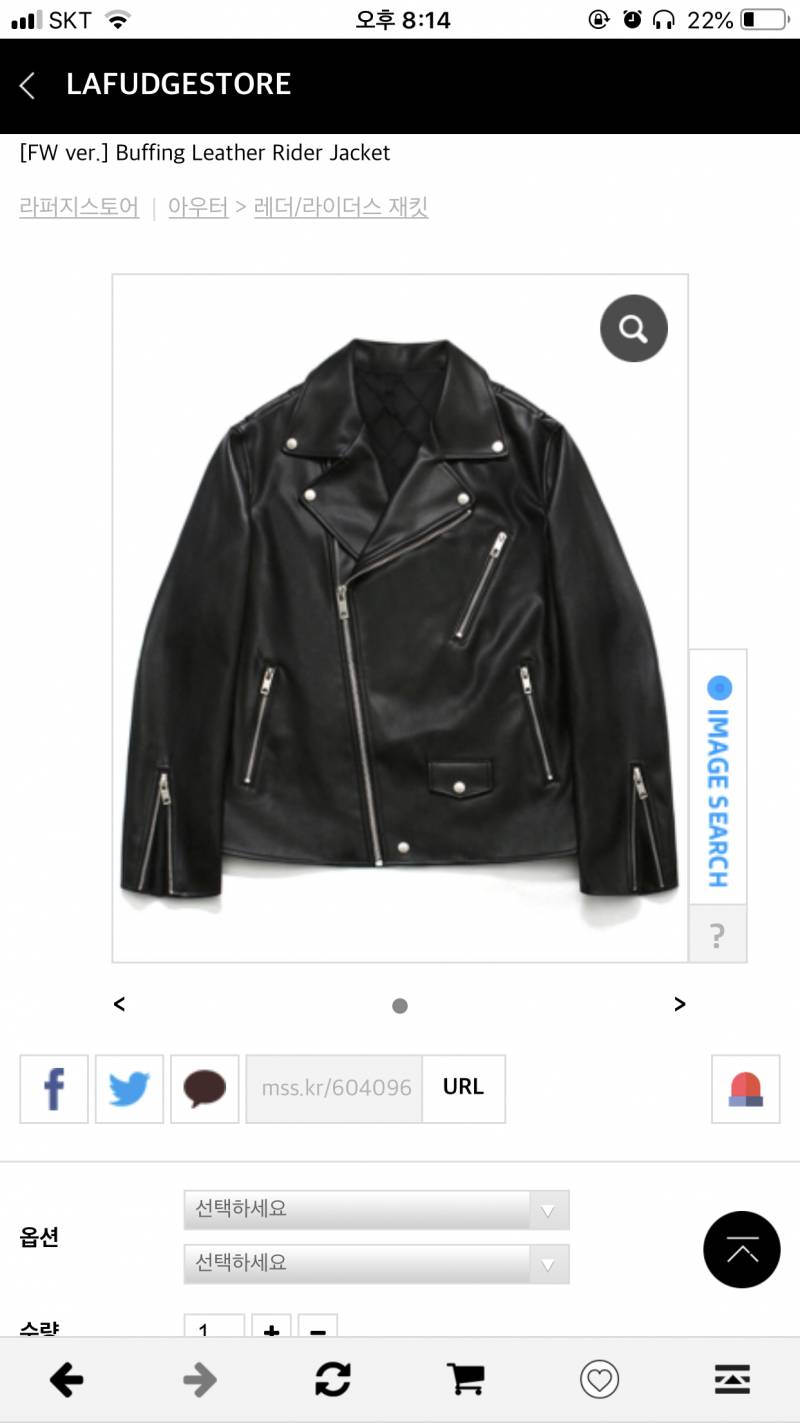Open the 레더/라이더스 재킷 category link
Image resolution: width=800 pixels, height=1423 pixels.
point(341,208)
